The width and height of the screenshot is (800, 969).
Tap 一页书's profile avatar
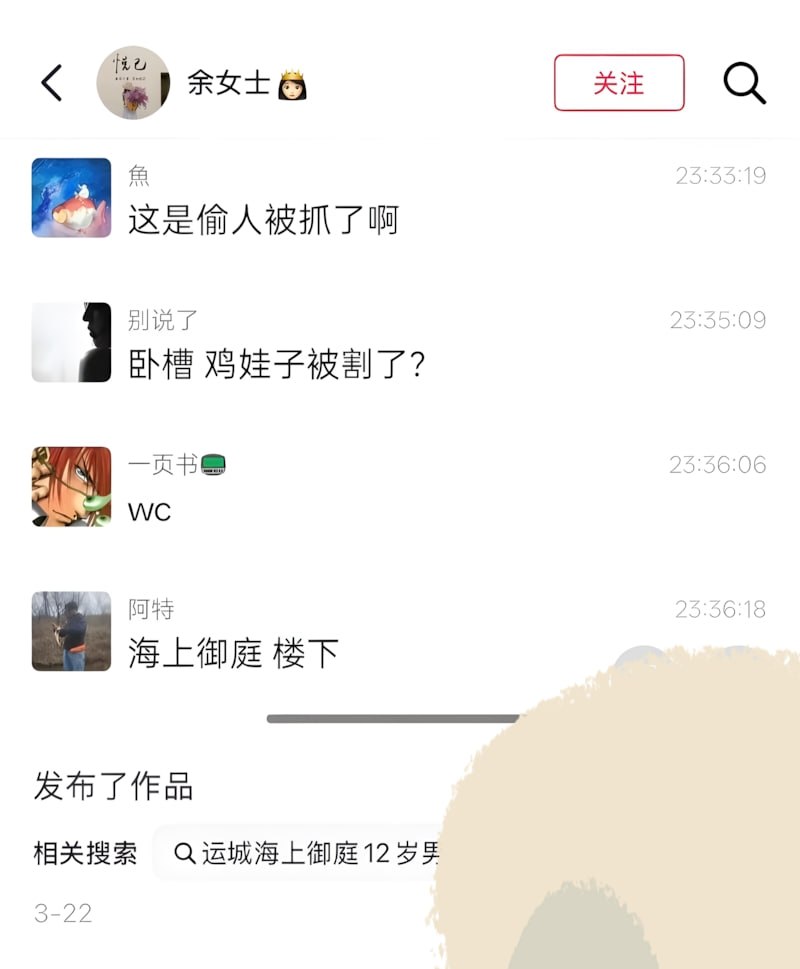tap(71, 487)
